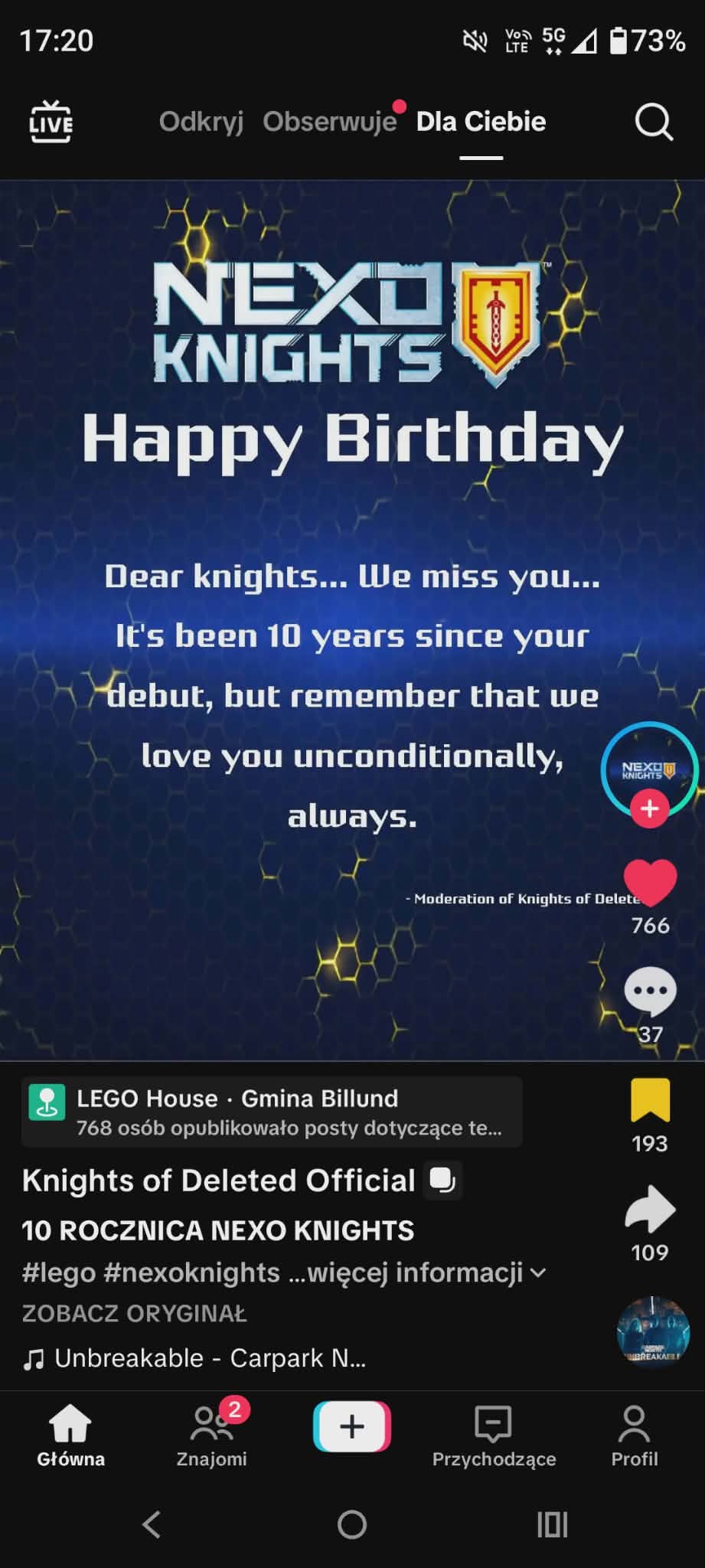Create a new post with the plus button

(x=352, y=1426)
